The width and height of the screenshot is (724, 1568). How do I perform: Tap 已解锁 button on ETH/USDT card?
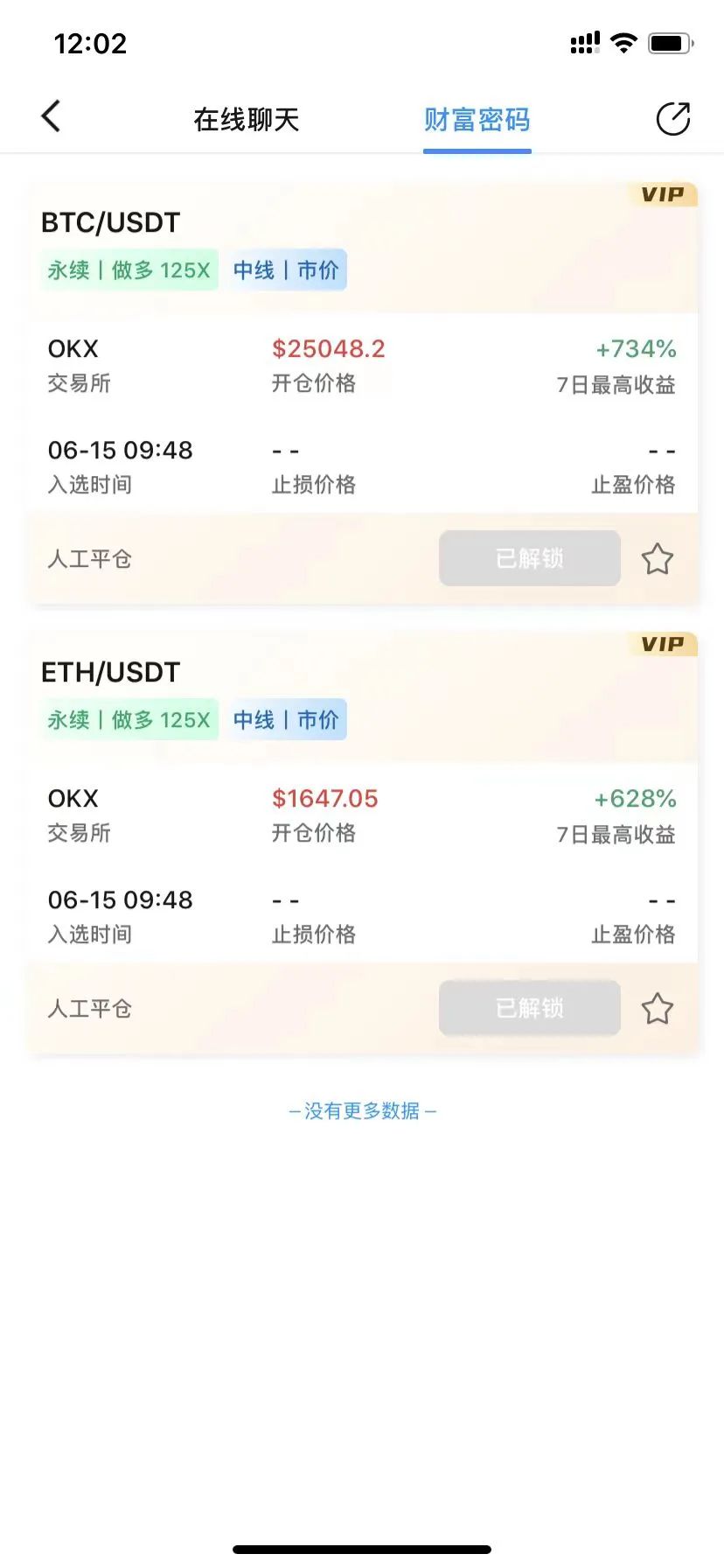(529, 1008)
